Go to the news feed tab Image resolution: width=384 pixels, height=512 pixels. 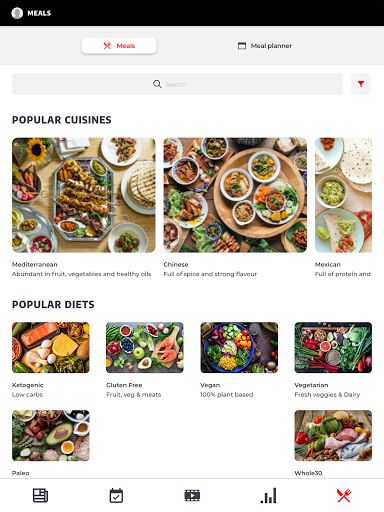(40, 496)
